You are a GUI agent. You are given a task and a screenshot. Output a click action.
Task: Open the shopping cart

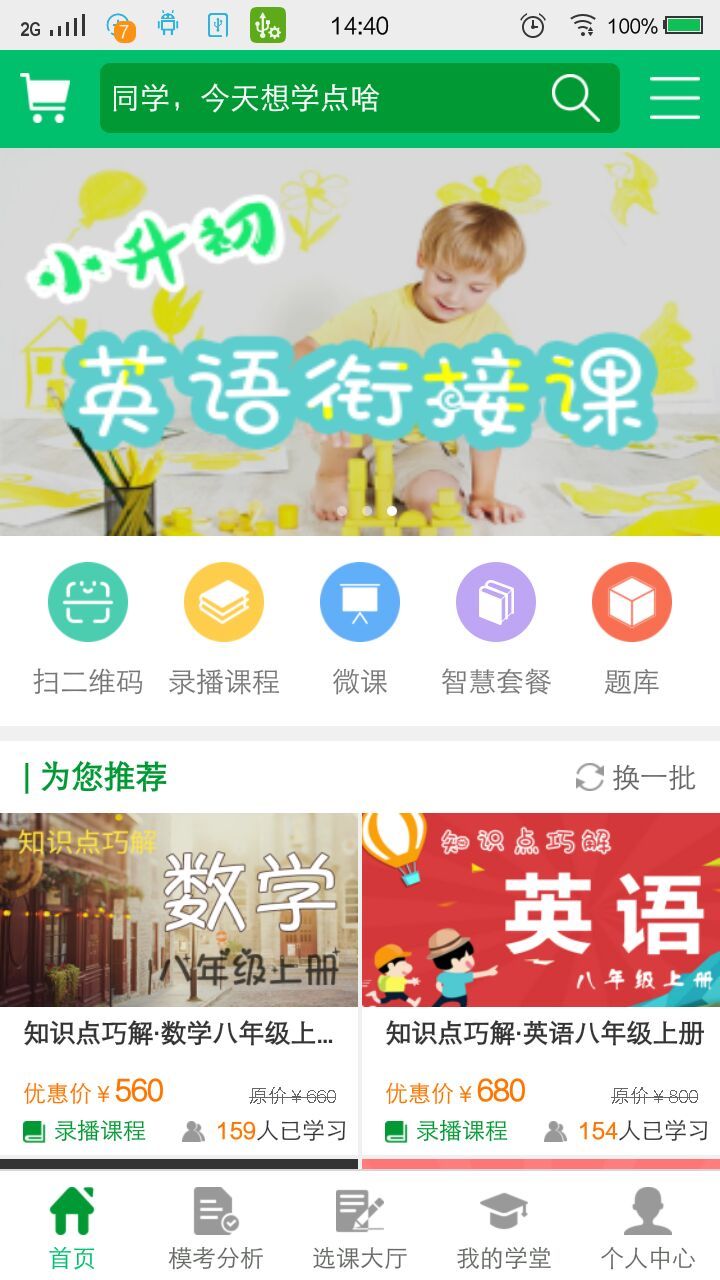click(x=45, y=98)
